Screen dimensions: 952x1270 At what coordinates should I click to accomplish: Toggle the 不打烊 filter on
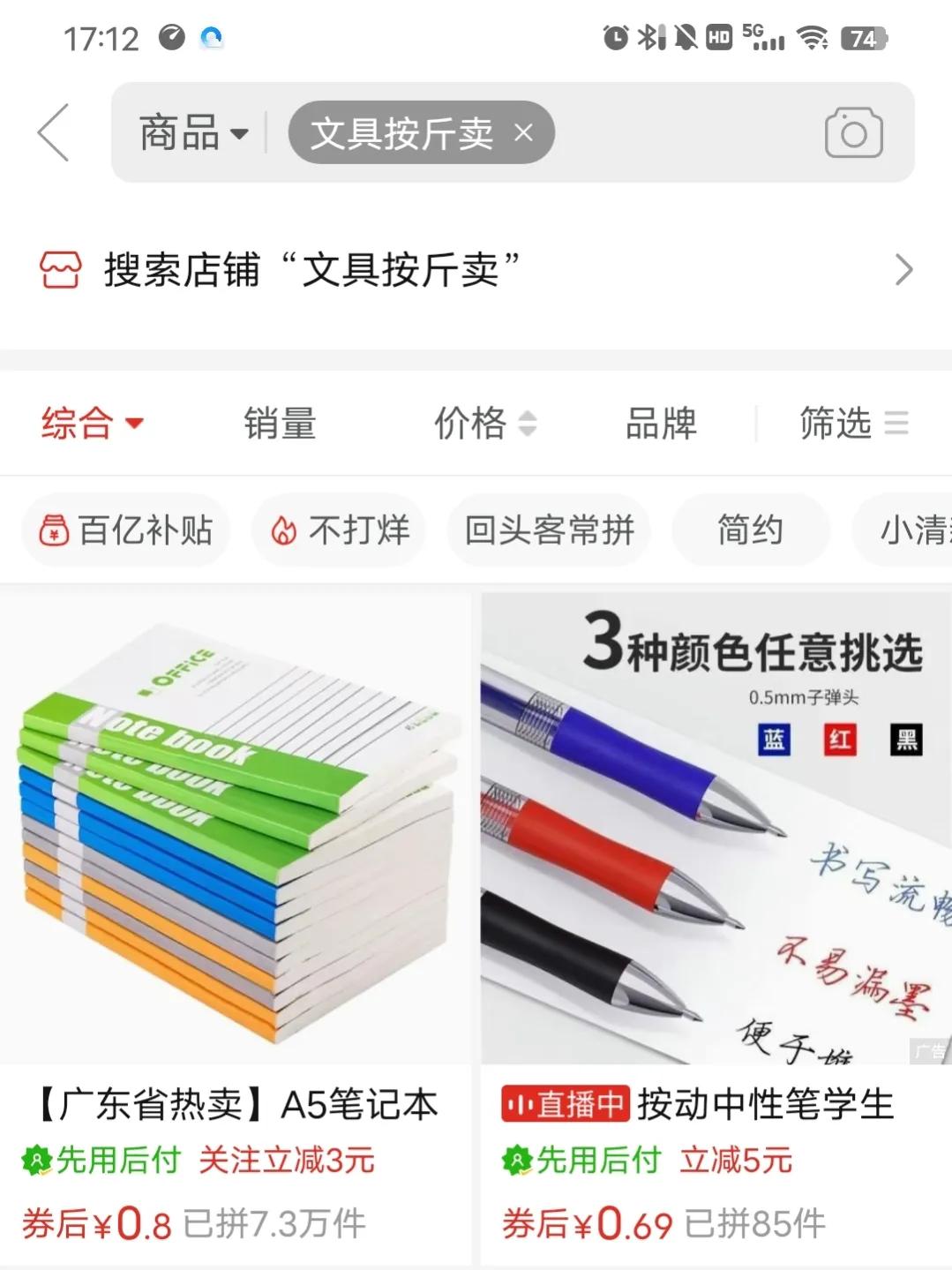339,530
